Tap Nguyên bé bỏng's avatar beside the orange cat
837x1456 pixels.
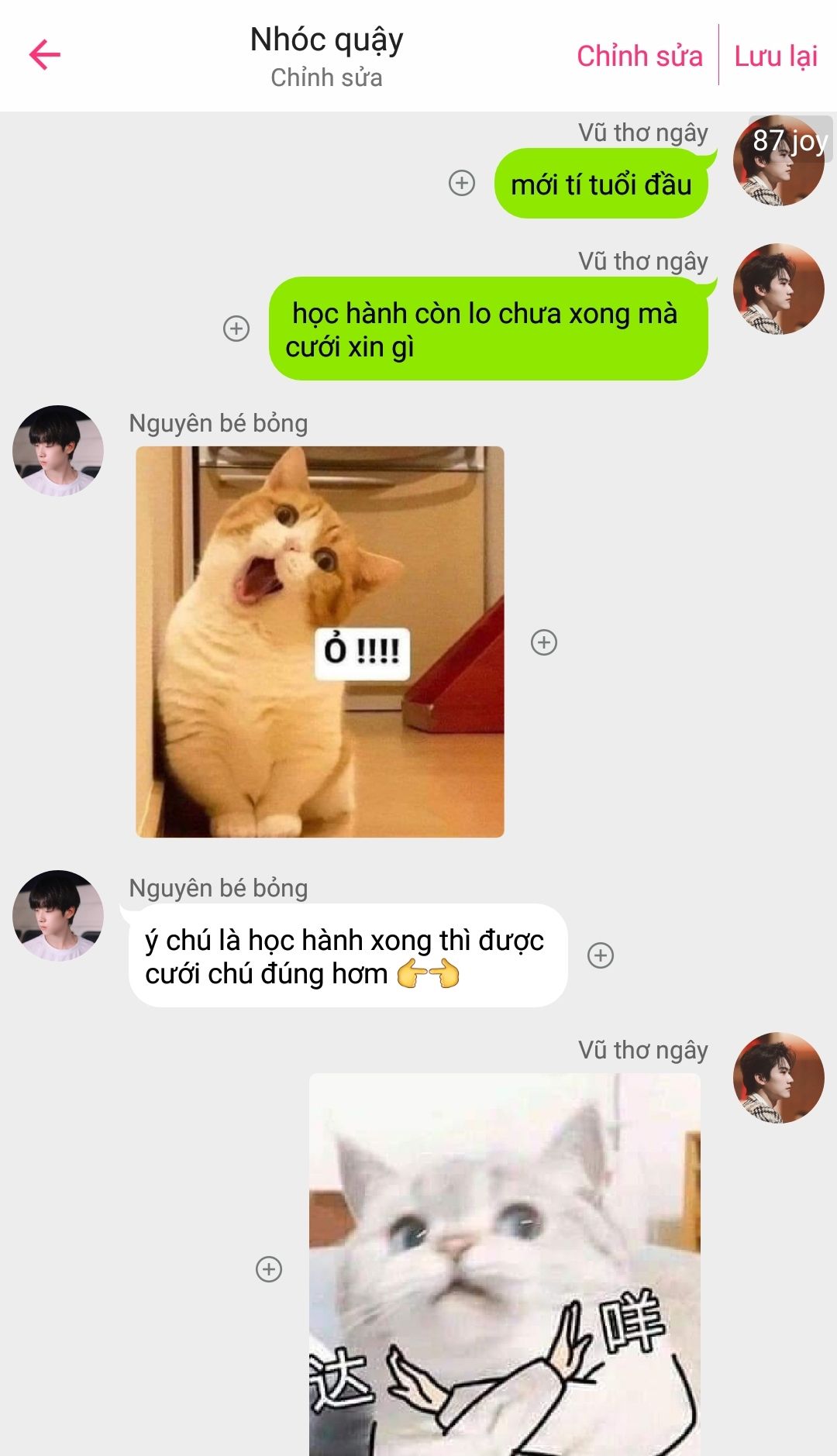click(58, 451)
